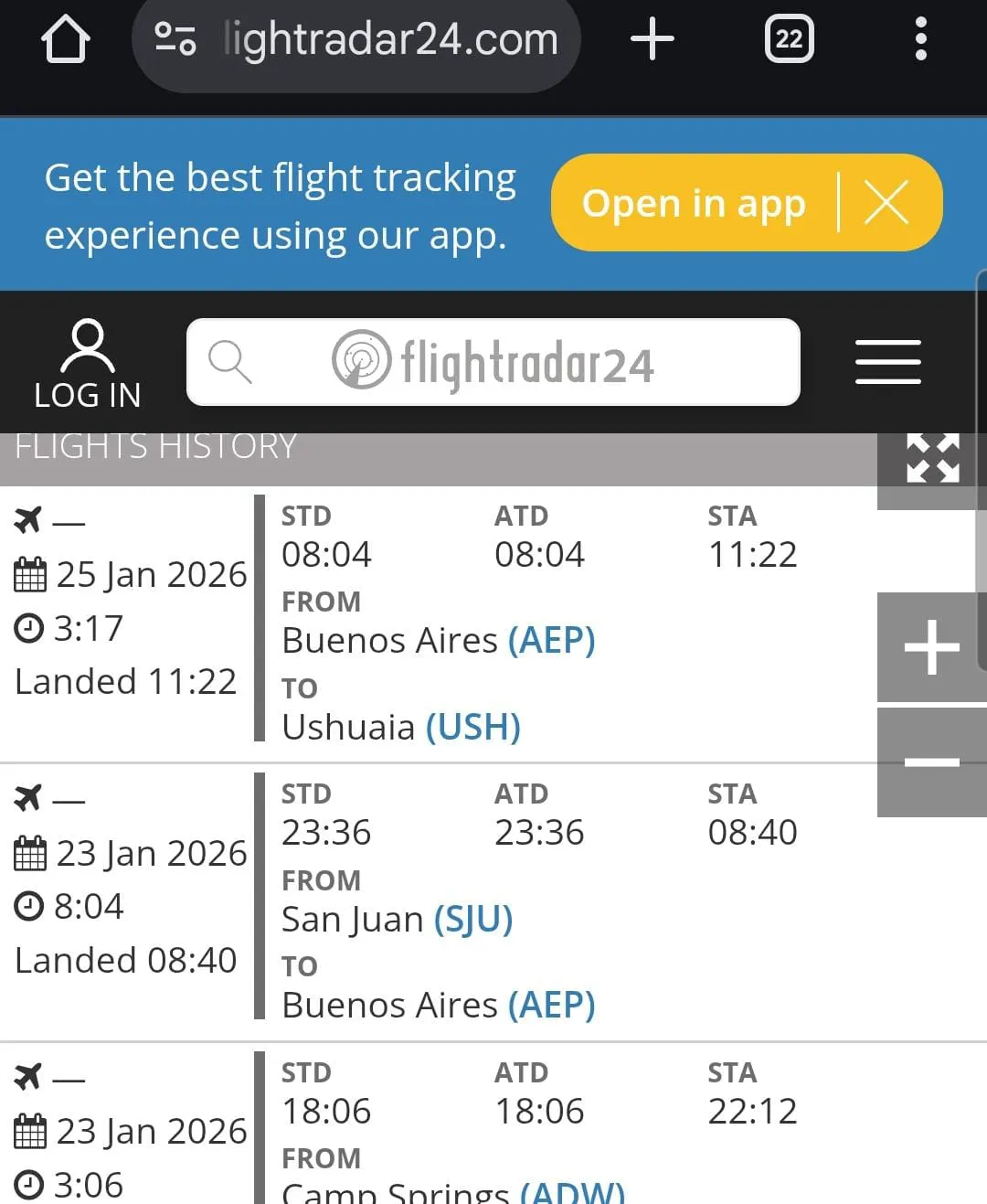This screenshot has height=1204, width=987.
Task: Open the browser overflow menu
Action: (x=920, y=40)
